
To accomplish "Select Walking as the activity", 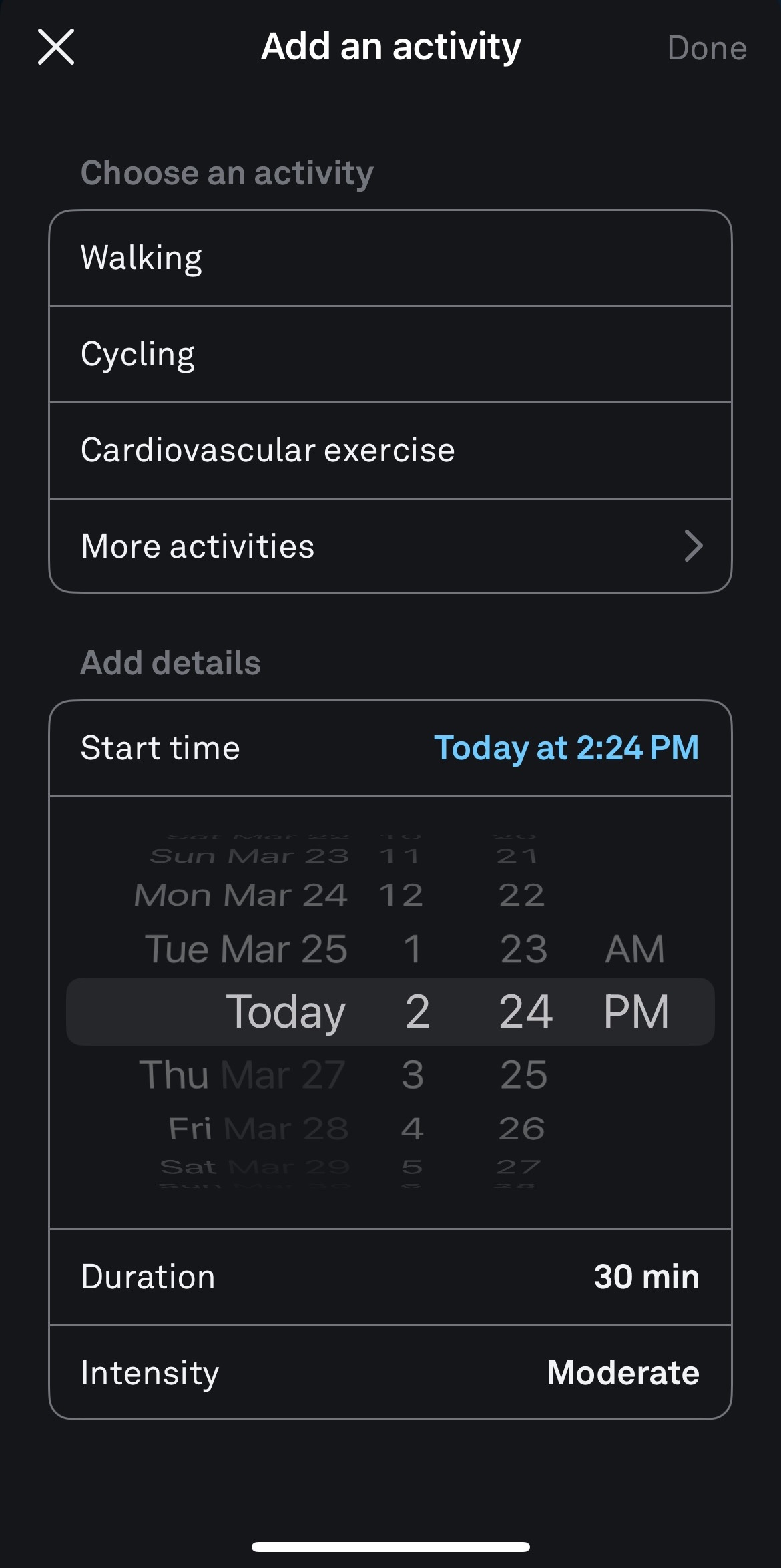I will [x=390, y=258].
